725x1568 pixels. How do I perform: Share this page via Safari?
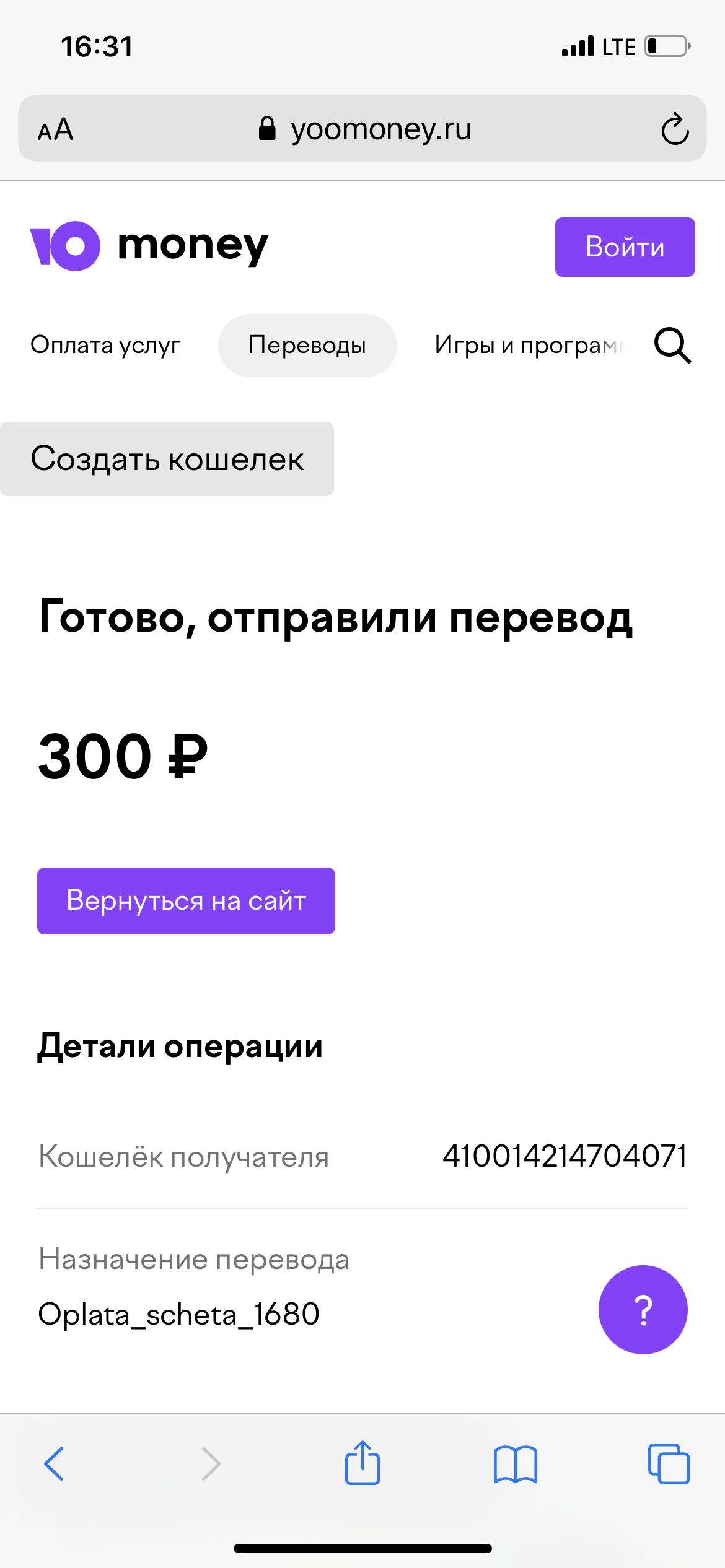point(362,1464)
